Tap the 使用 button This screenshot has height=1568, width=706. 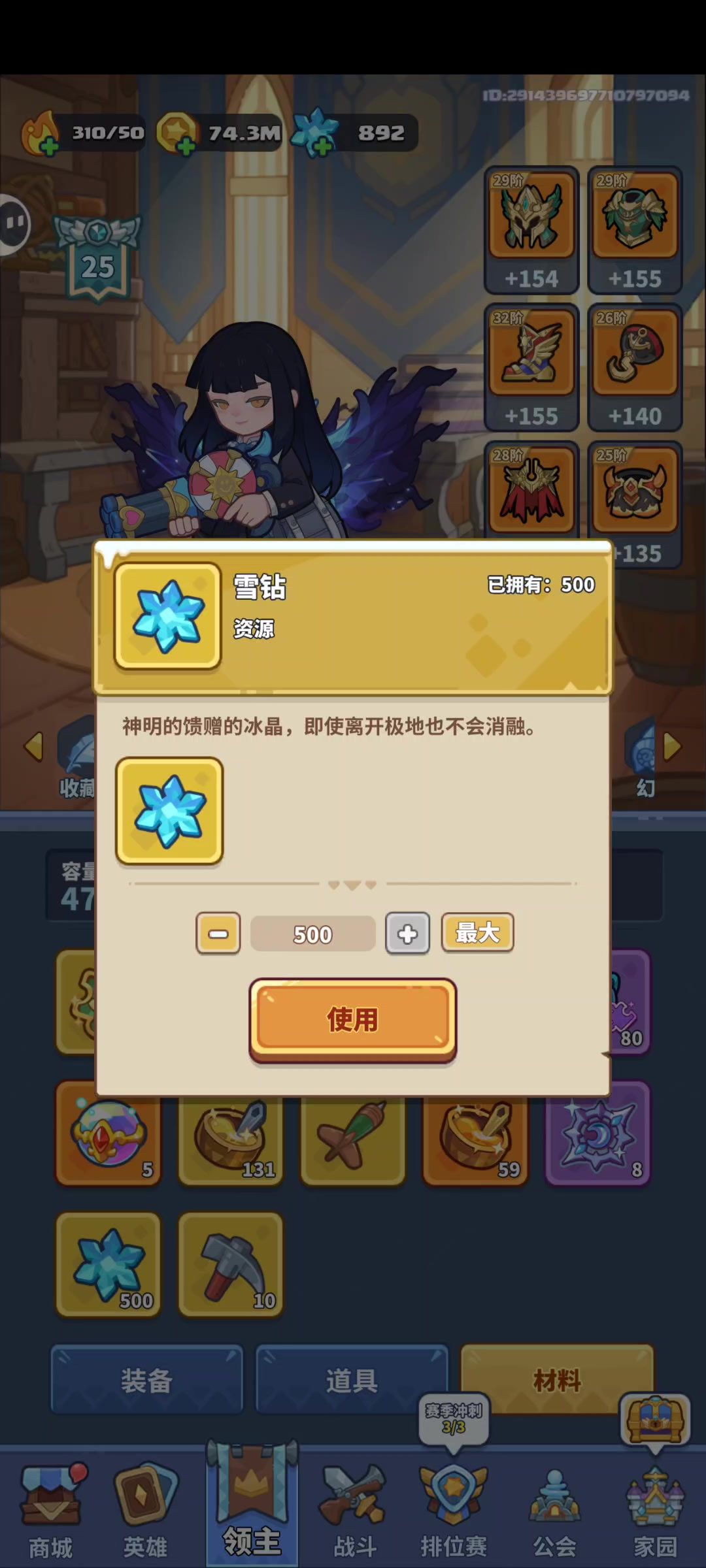352,1019
